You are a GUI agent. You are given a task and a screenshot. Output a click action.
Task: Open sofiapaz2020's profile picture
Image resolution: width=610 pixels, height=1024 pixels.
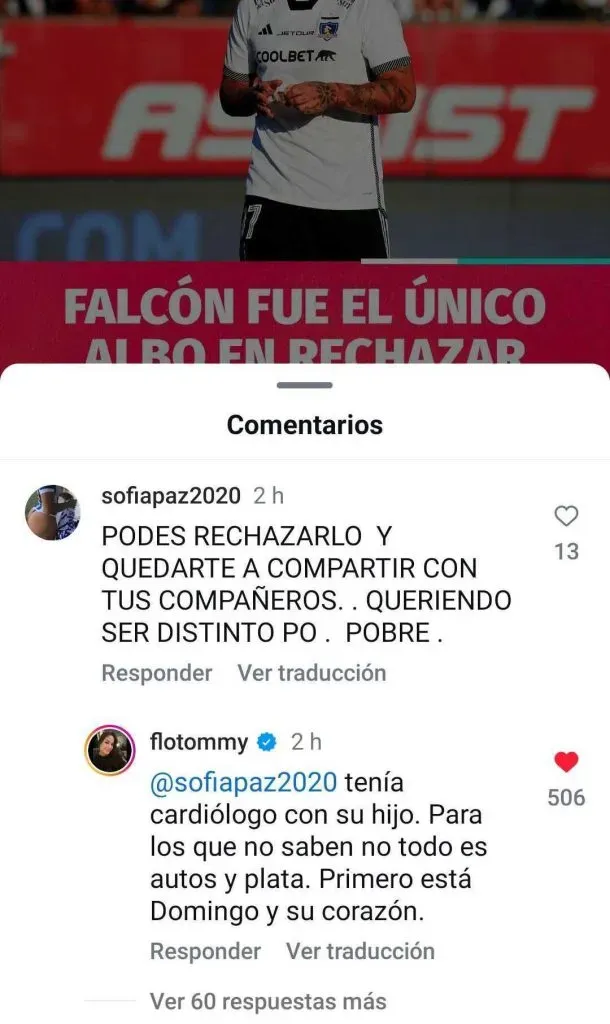coord(52,513)
